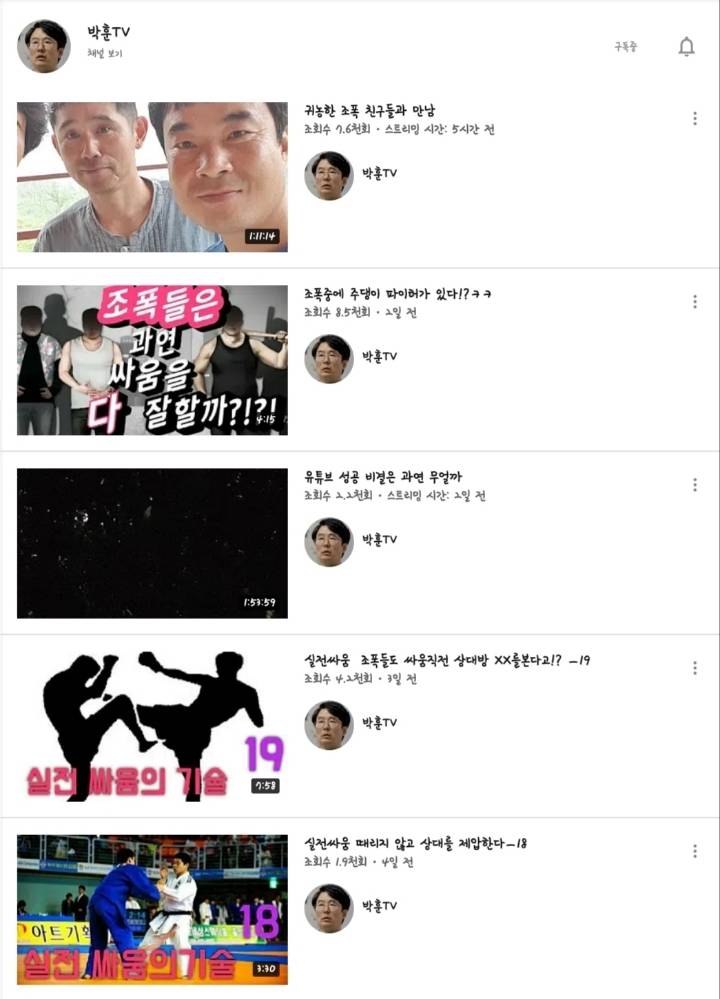
Task: Open the 귀농한 조폭 친구들과 만남 video title
Action: click(x=380, y=108)
